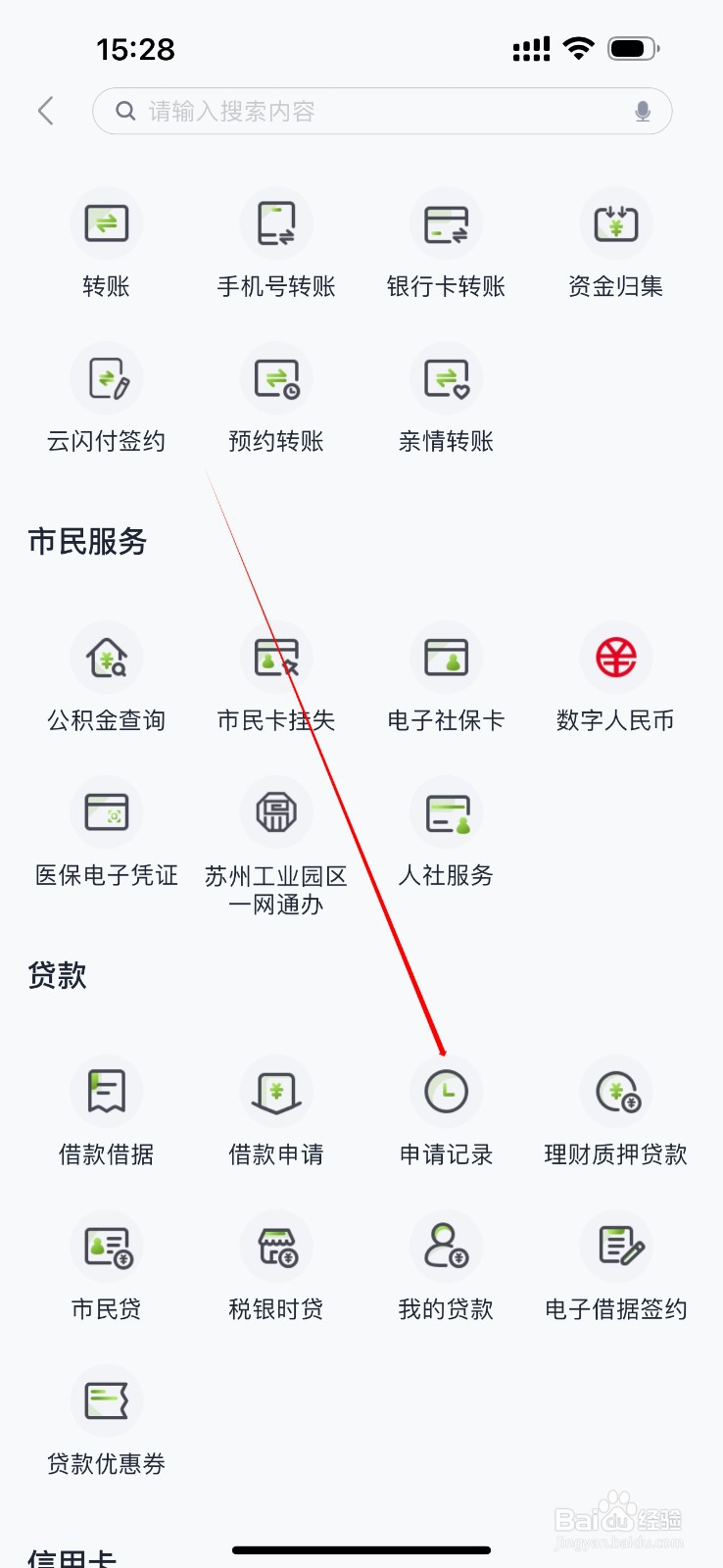Tap the microphone voice search icon
723x1568 pixels.
click(x=643, y=111)
